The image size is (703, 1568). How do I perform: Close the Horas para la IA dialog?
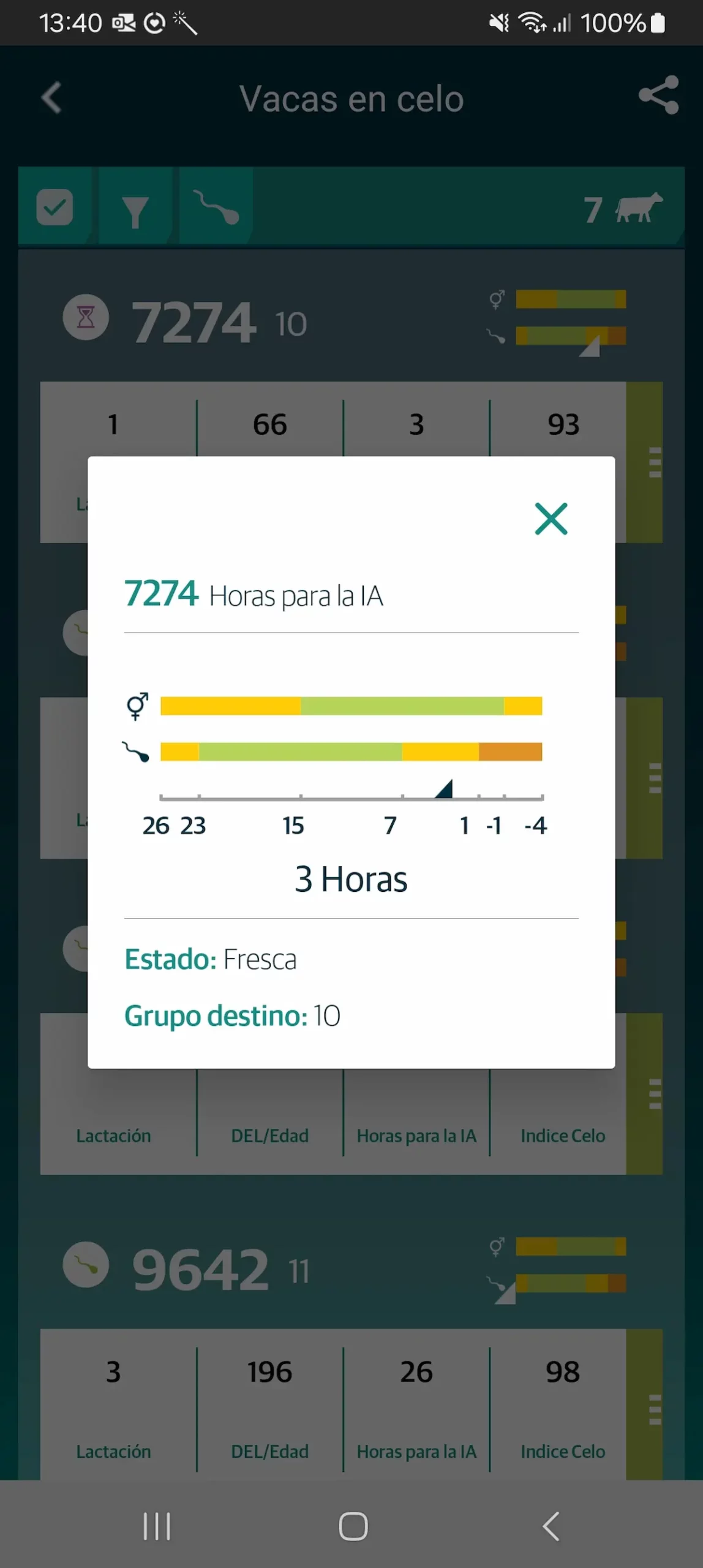click(551, 519)
